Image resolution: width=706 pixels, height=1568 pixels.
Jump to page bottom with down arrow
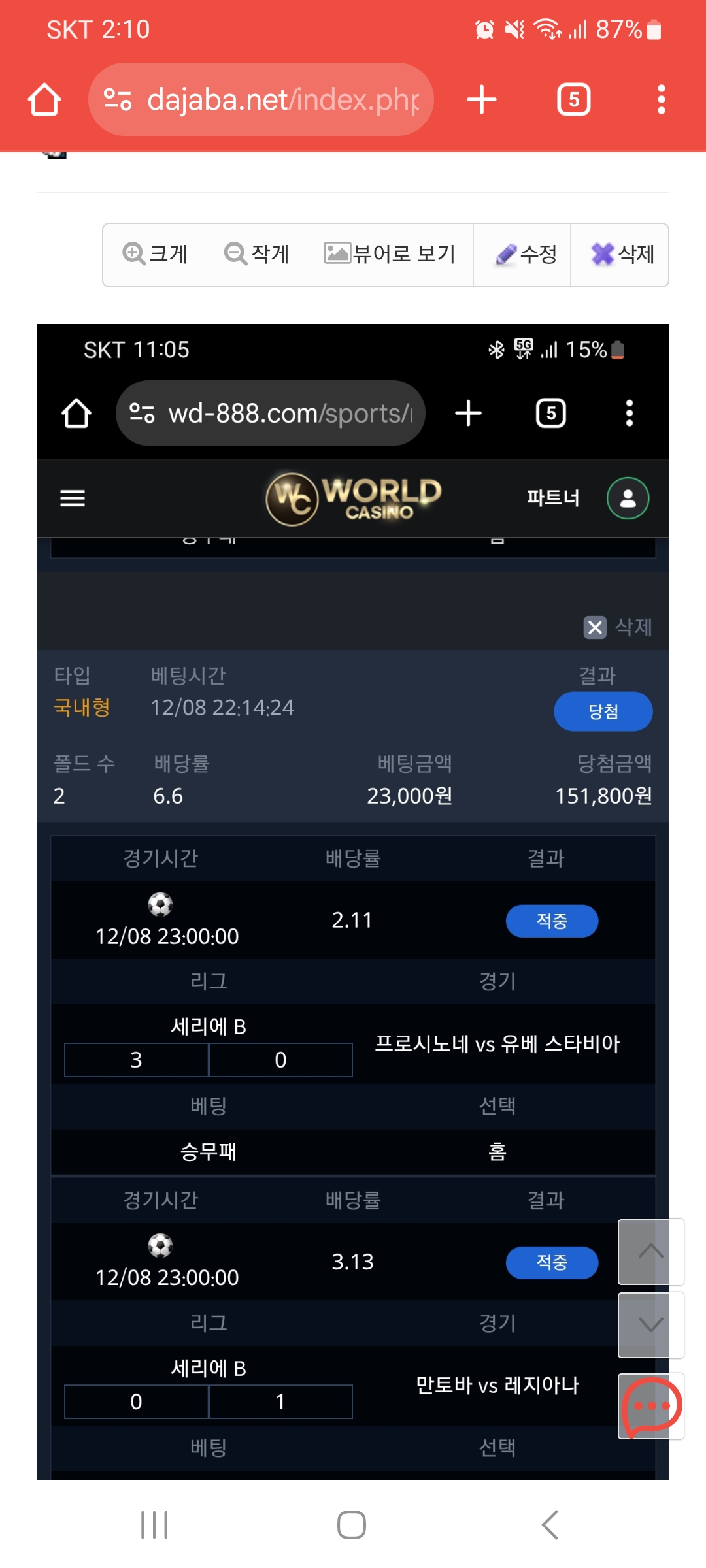point(650,1325)
